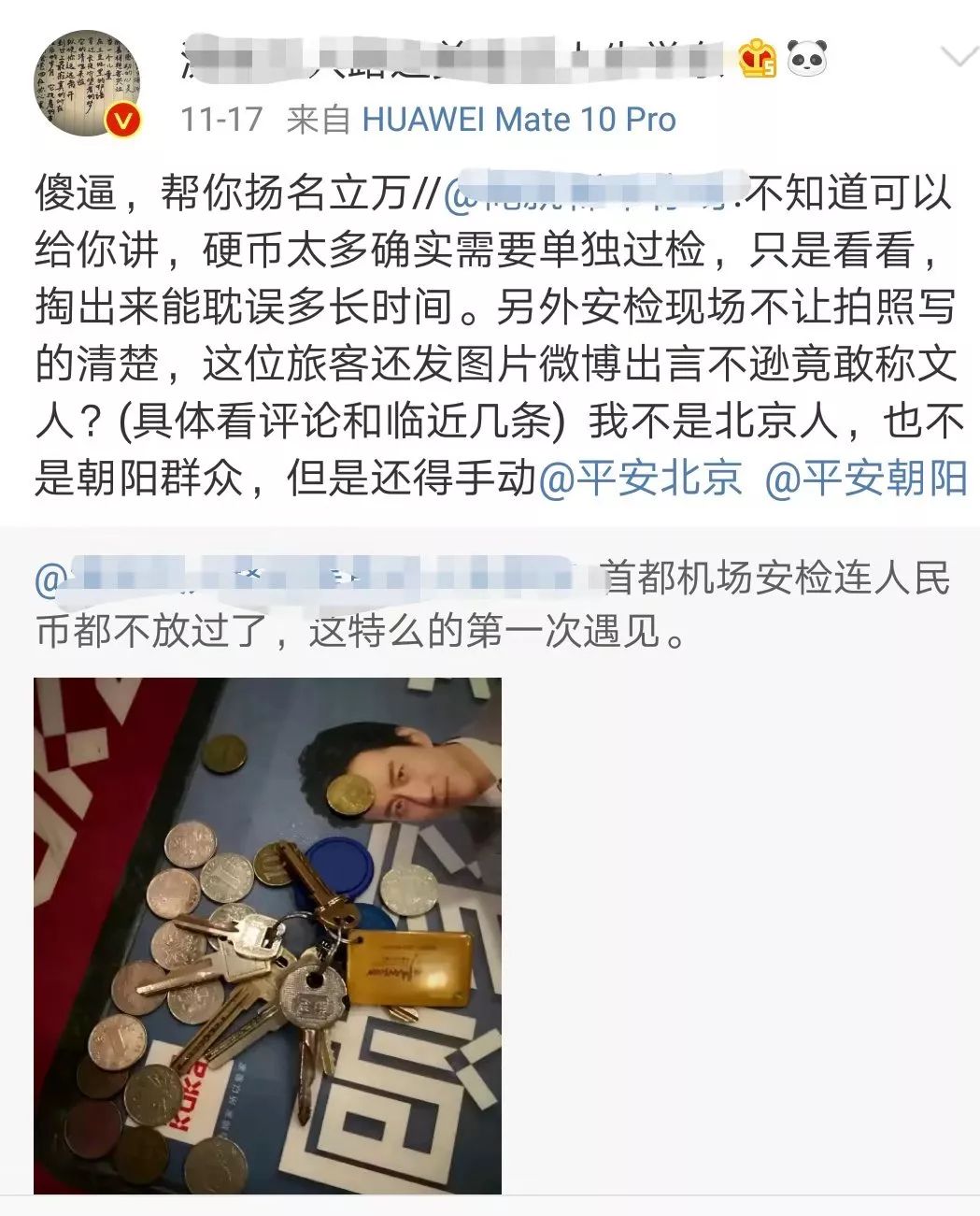Viewport: 980px width, 1216px height.
Task: View the coins and keys photo
Action: click(x=267, y=935)
